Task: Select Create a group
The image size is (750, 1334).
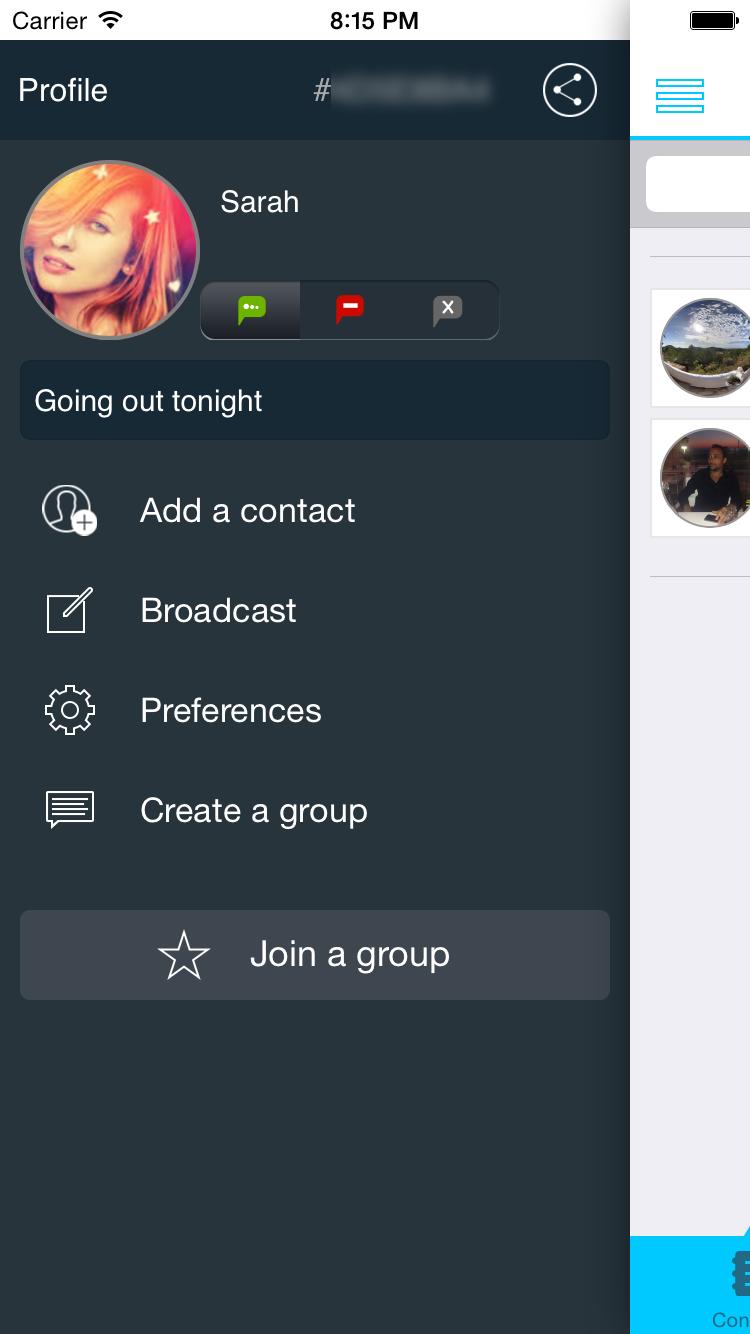Action: [x=253, y=810]
